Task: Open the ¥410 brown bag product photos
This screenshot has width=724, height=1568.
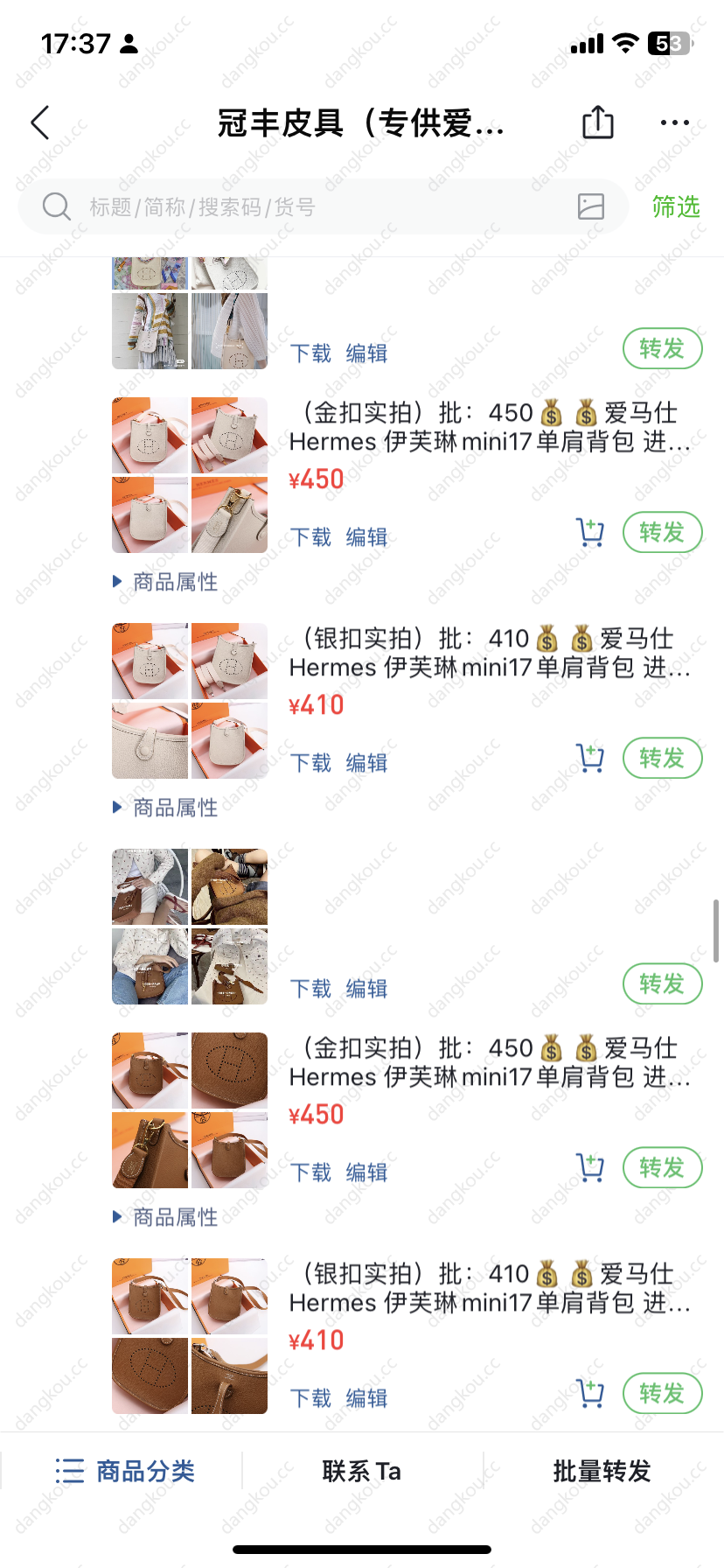Action: point(190,1336)
